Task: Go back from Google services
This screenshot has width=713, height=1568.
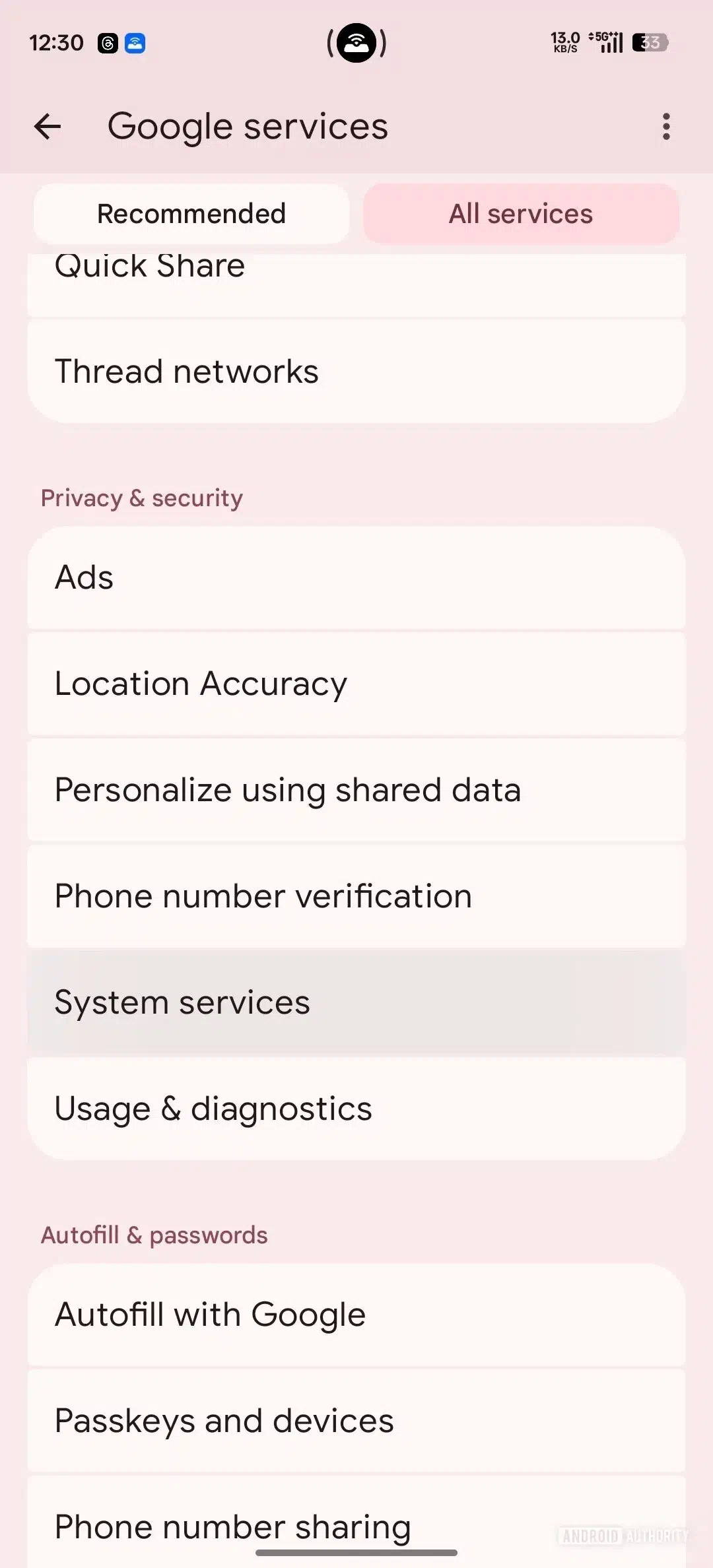Action: coord(48,127)
